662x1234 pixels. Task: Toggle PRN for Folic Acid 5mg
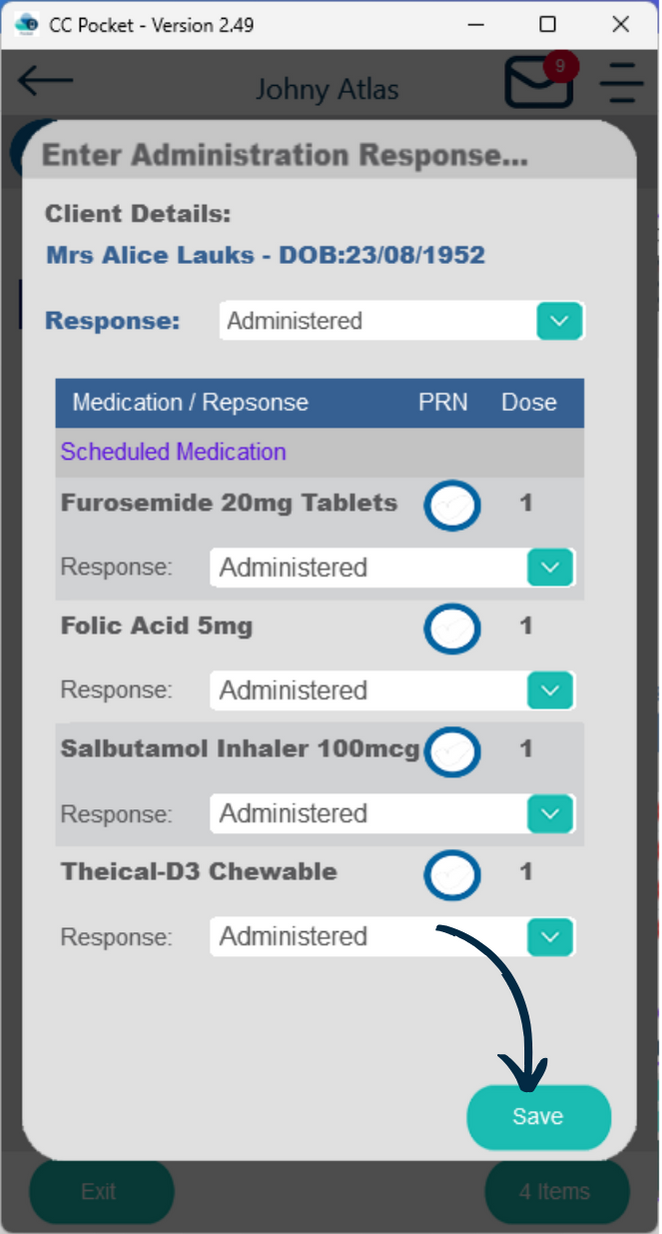452,629
